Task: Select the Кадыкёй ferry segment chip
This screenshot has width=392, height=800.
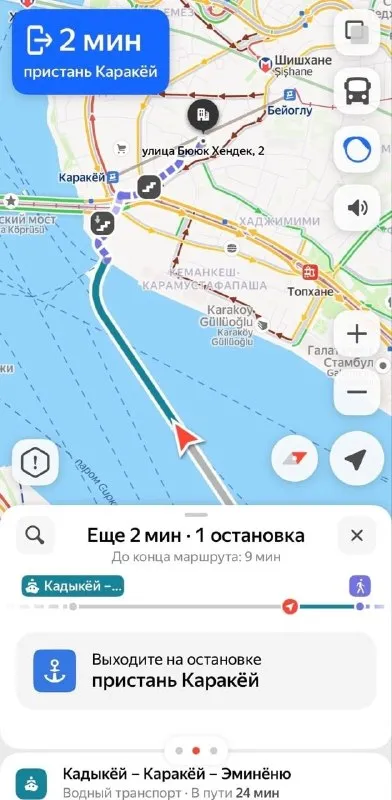Action: (x=72, y=586)
